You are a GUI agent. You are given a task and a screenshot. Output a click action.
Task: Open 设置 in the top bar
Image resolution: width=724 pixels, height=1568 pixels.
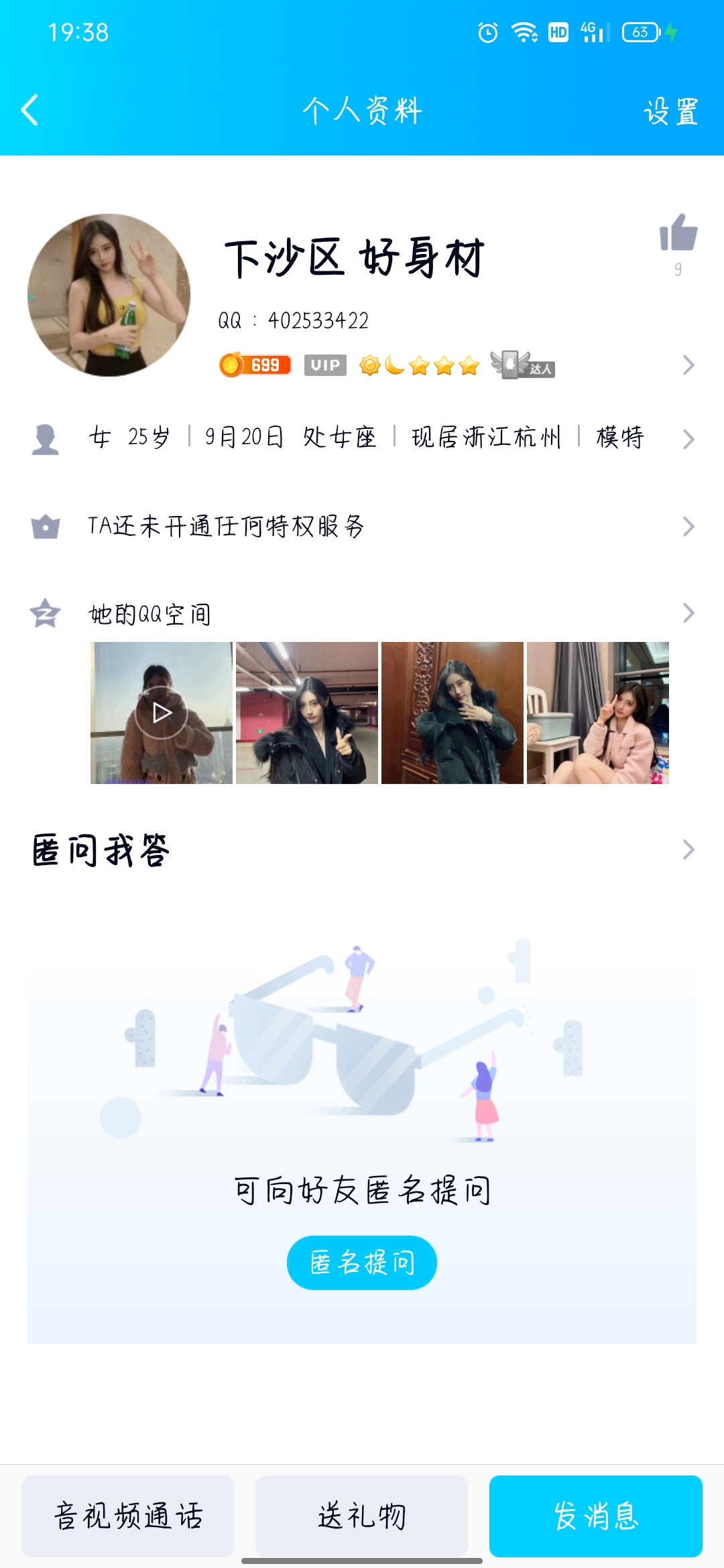point(671,111)
